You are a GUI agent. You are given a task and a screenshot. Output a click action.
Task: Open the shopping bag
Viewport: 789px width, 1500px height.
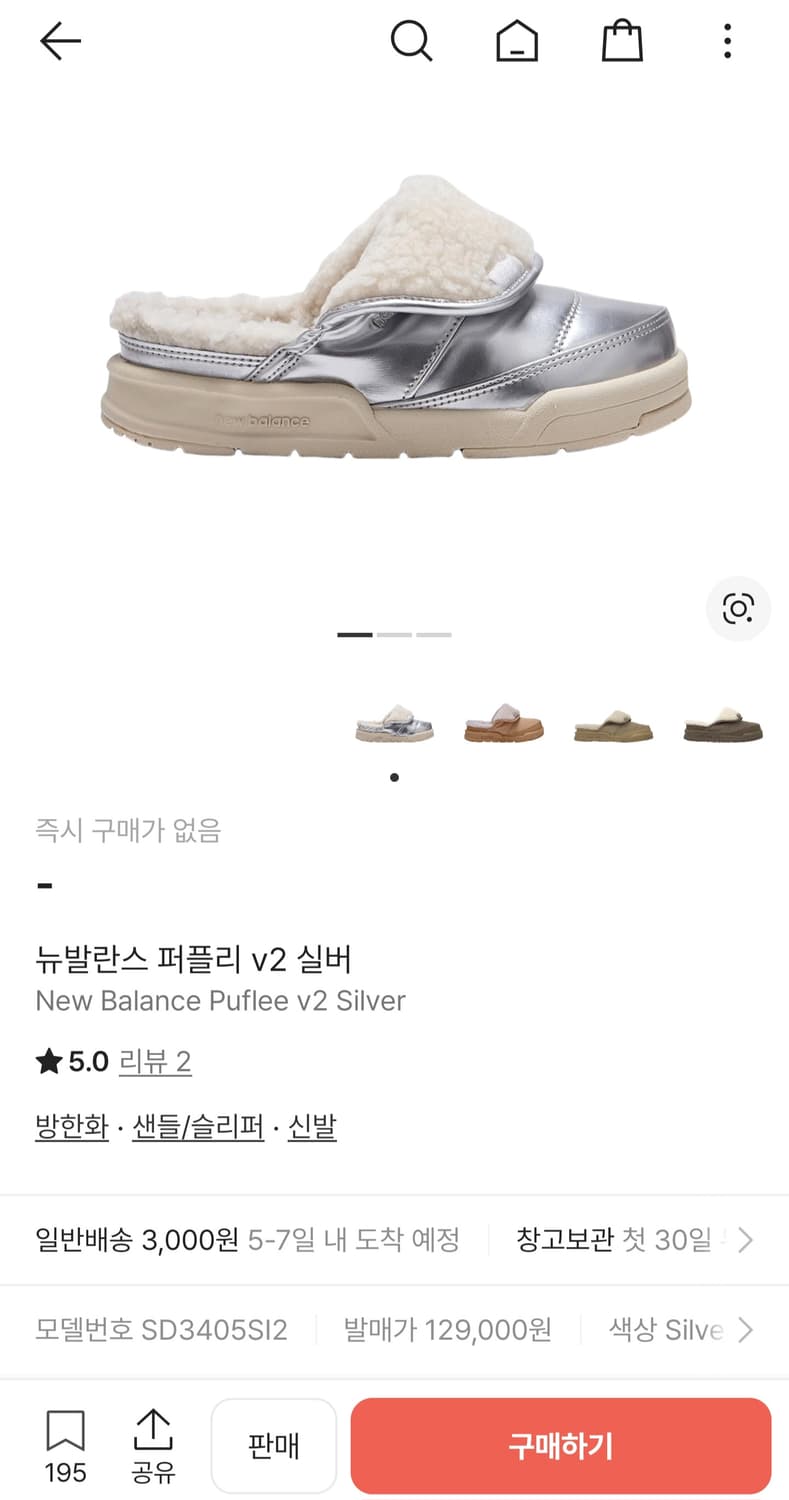[621, 41]
